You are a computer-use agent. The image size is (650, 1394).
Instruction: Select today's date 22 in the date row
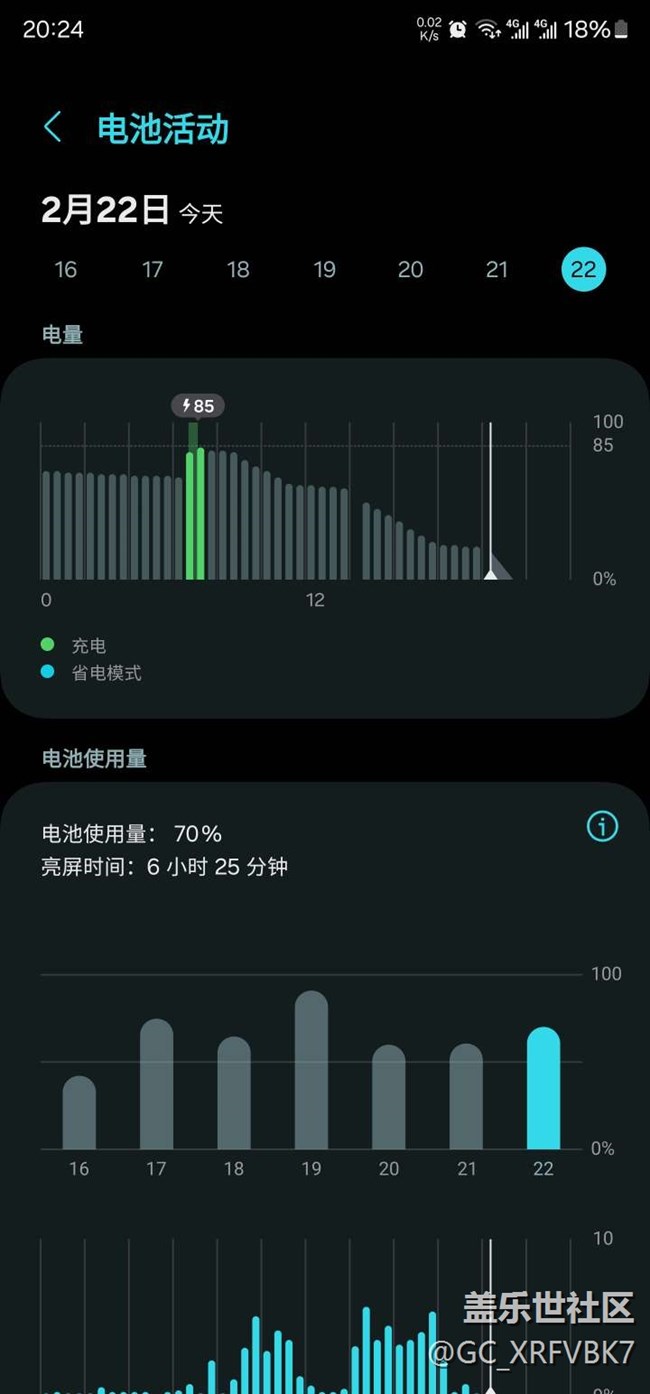583,269
